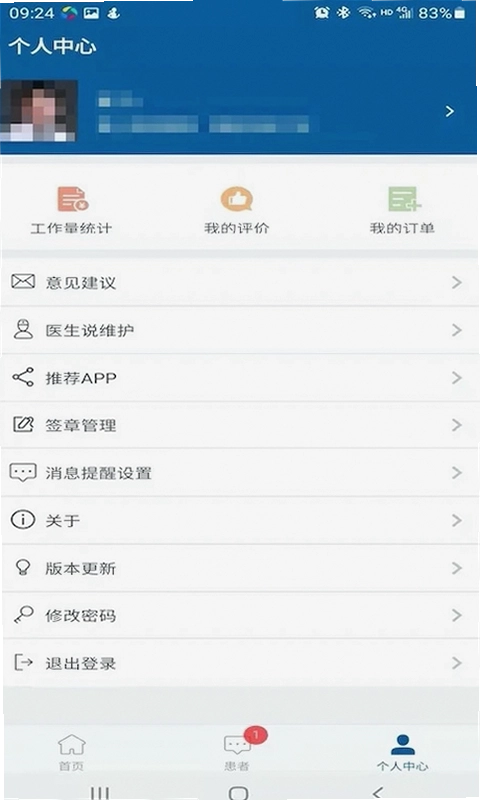
Task: Check 版本更新 for updates
Action: coord(240,568)
